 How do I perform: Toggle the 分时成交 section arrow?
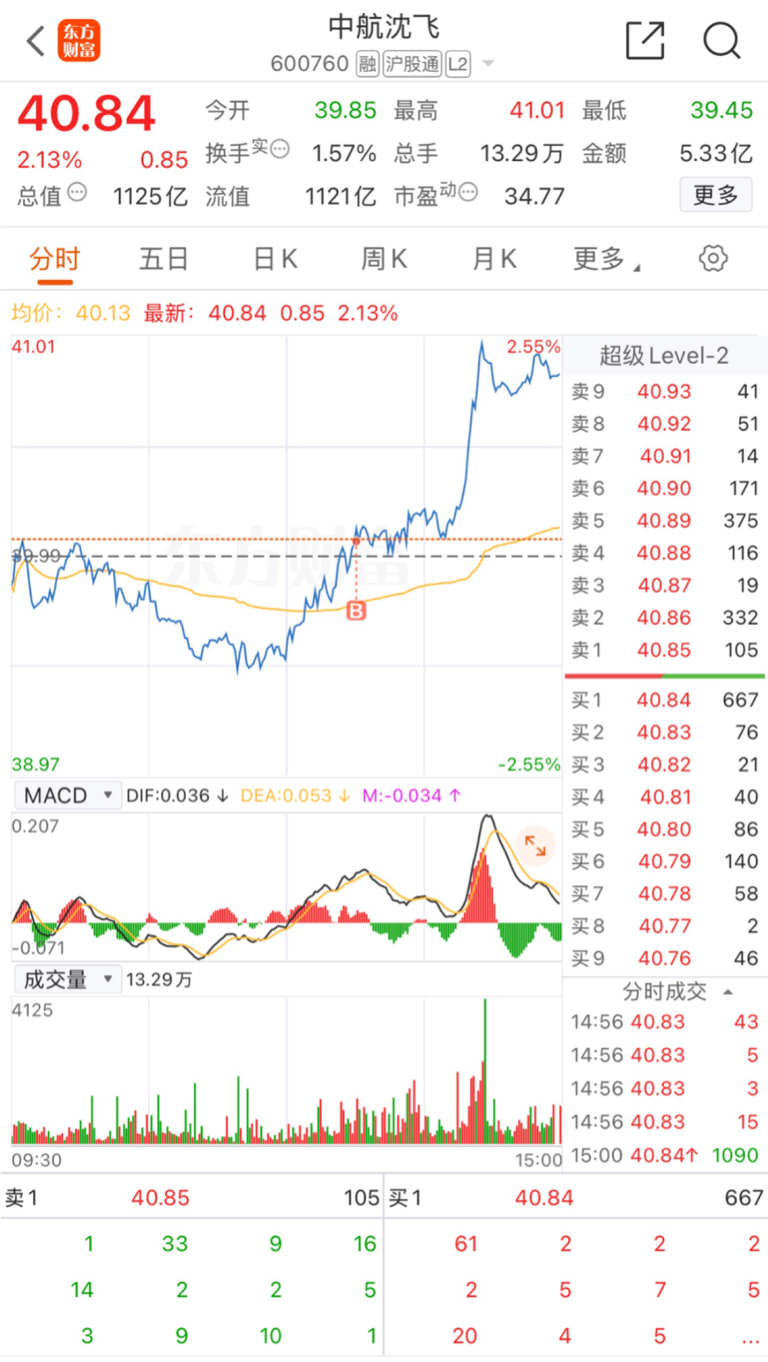point(728,992)
